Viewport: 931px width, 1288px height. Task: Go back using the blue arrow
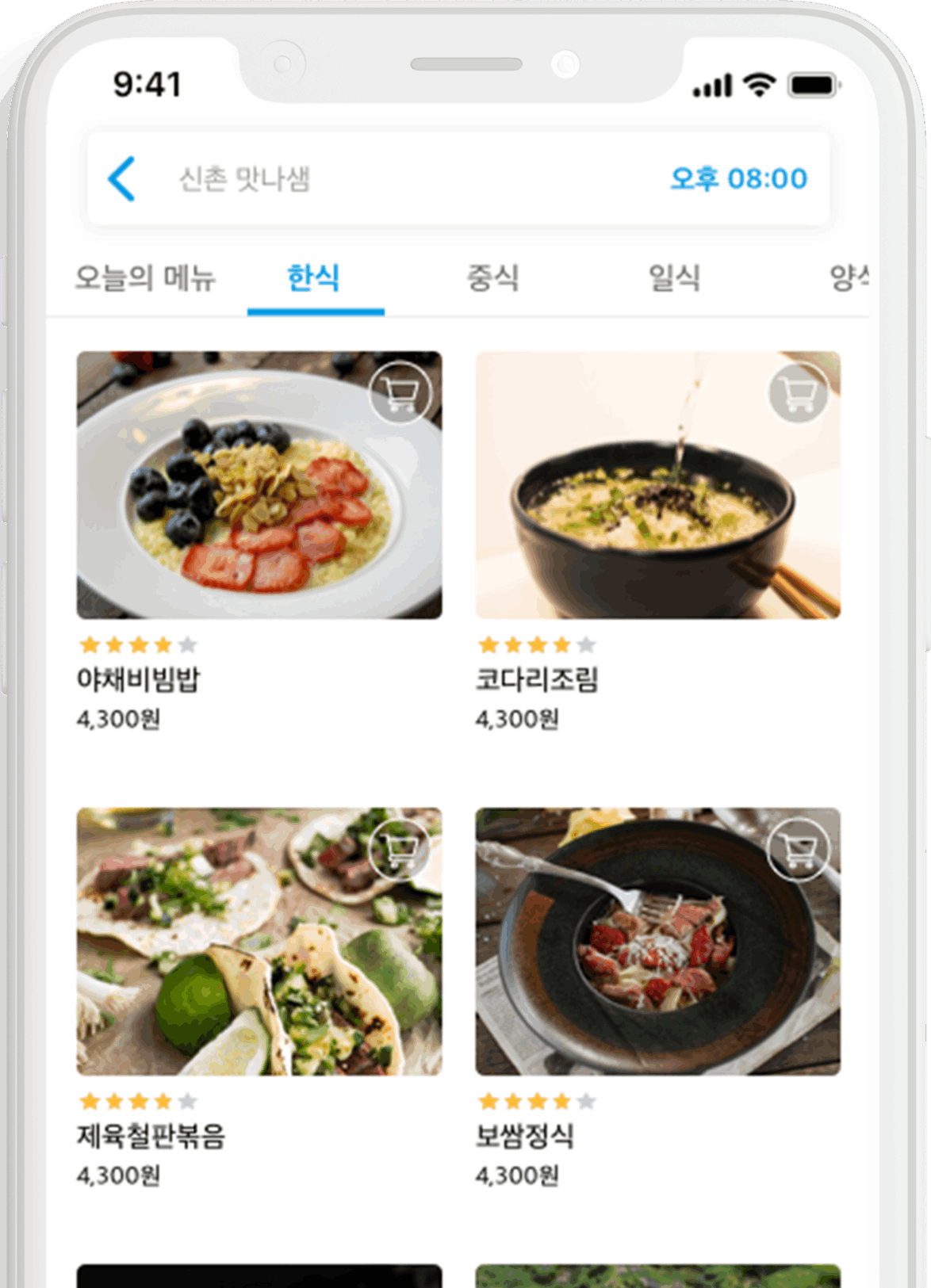[x=122, y=178]
